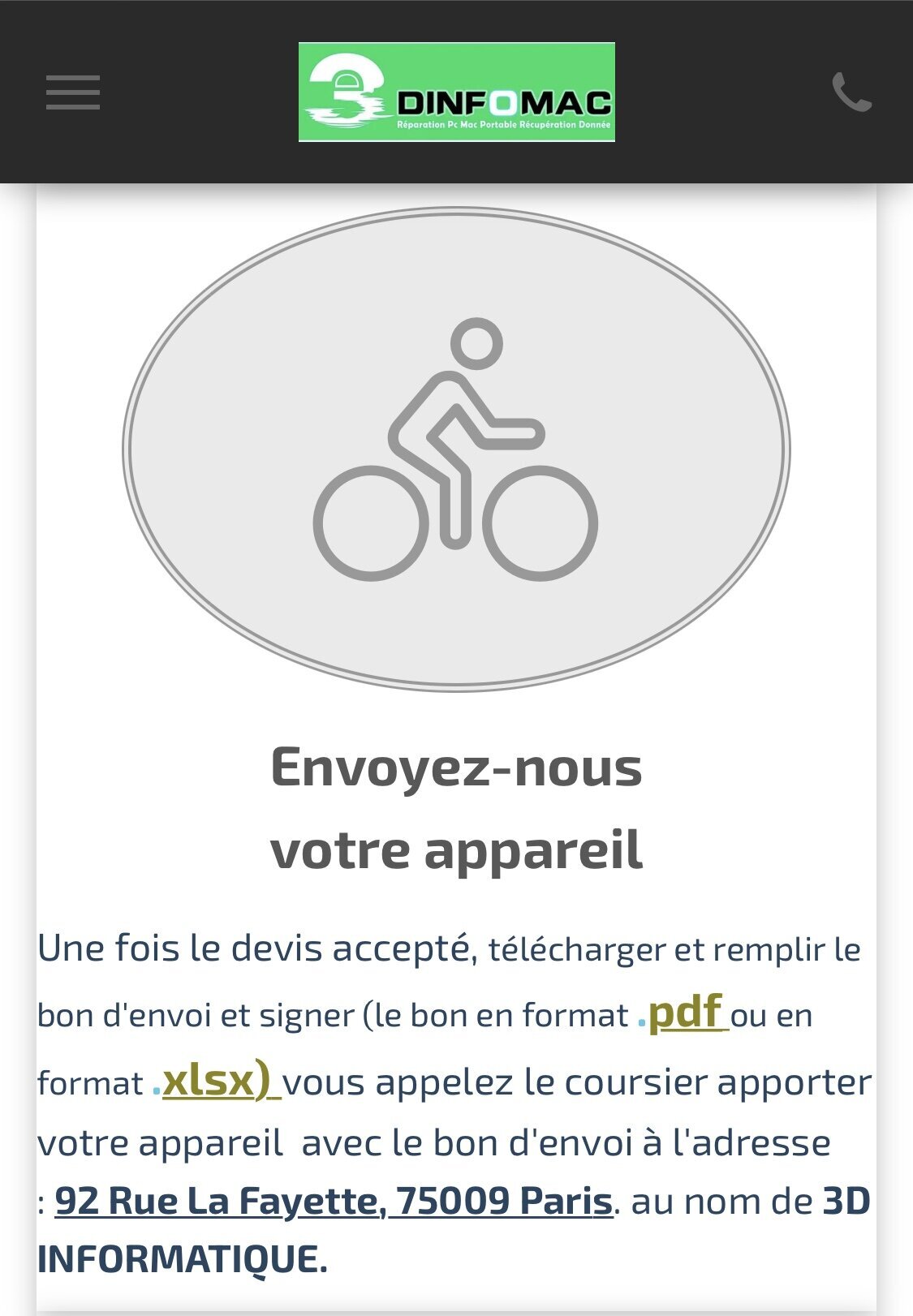Screen dimensions: 913x1316
Task: Open the 3DINFOMAC logo home link
Action: 456,92
